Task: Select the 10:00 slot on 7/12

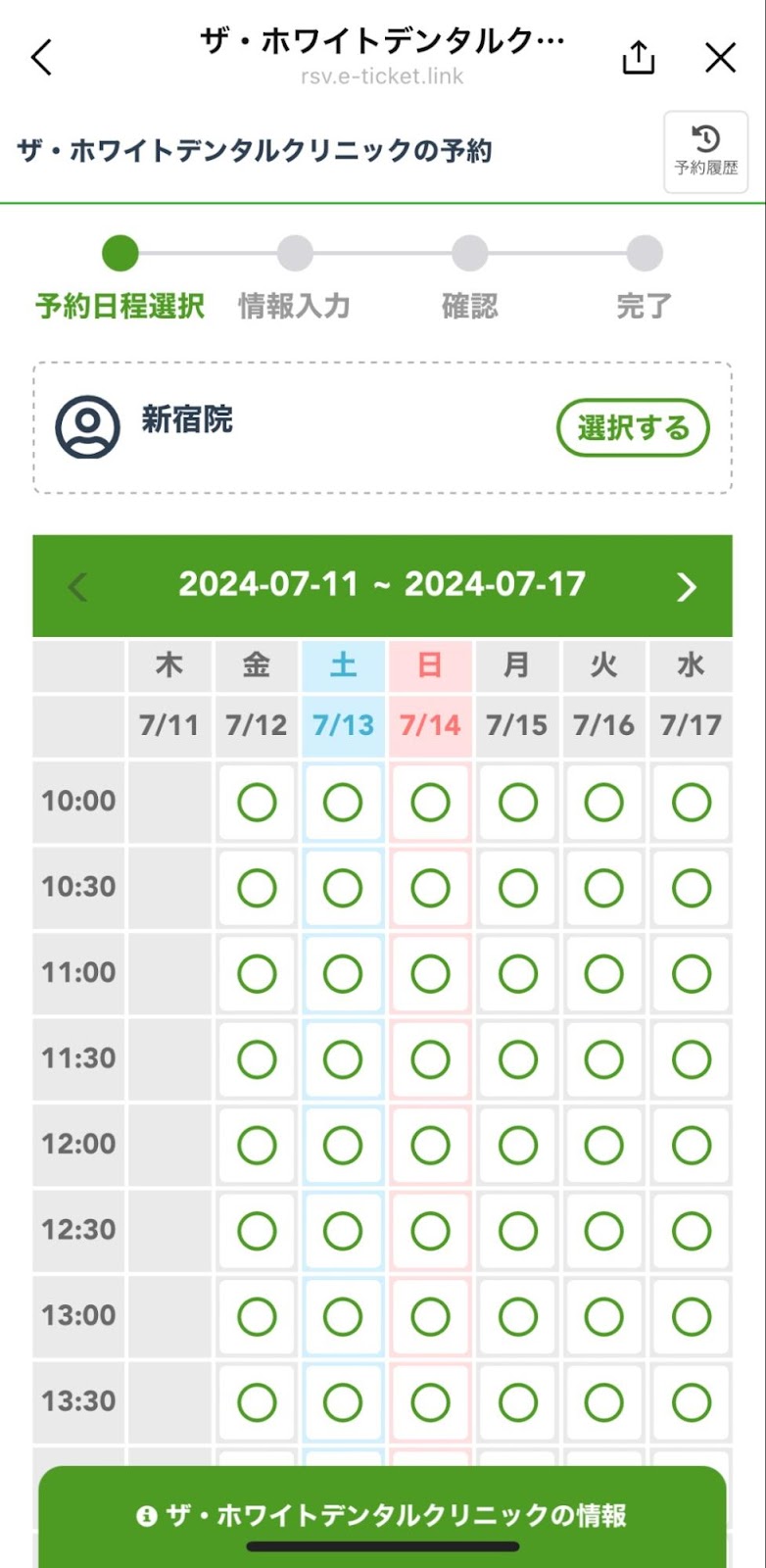Action: [256, 801]
